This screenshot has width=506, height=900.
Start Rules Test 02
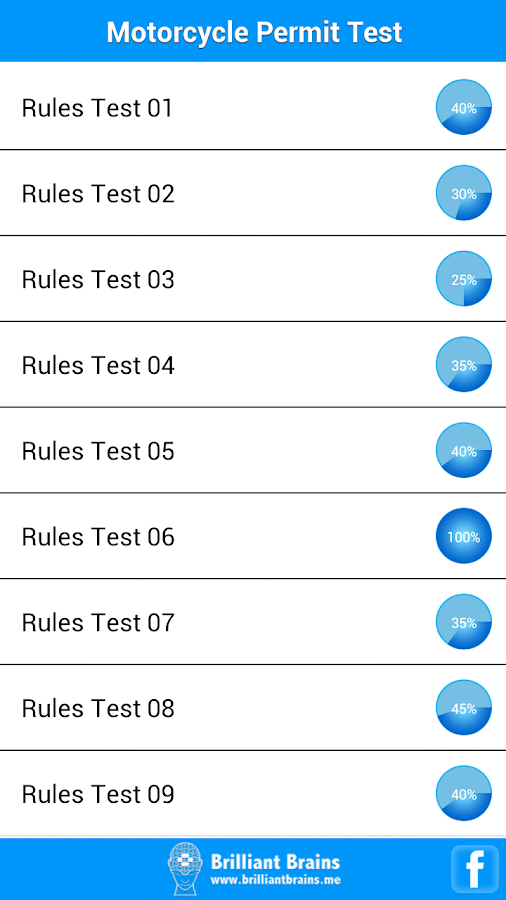(x=253, y=193)
